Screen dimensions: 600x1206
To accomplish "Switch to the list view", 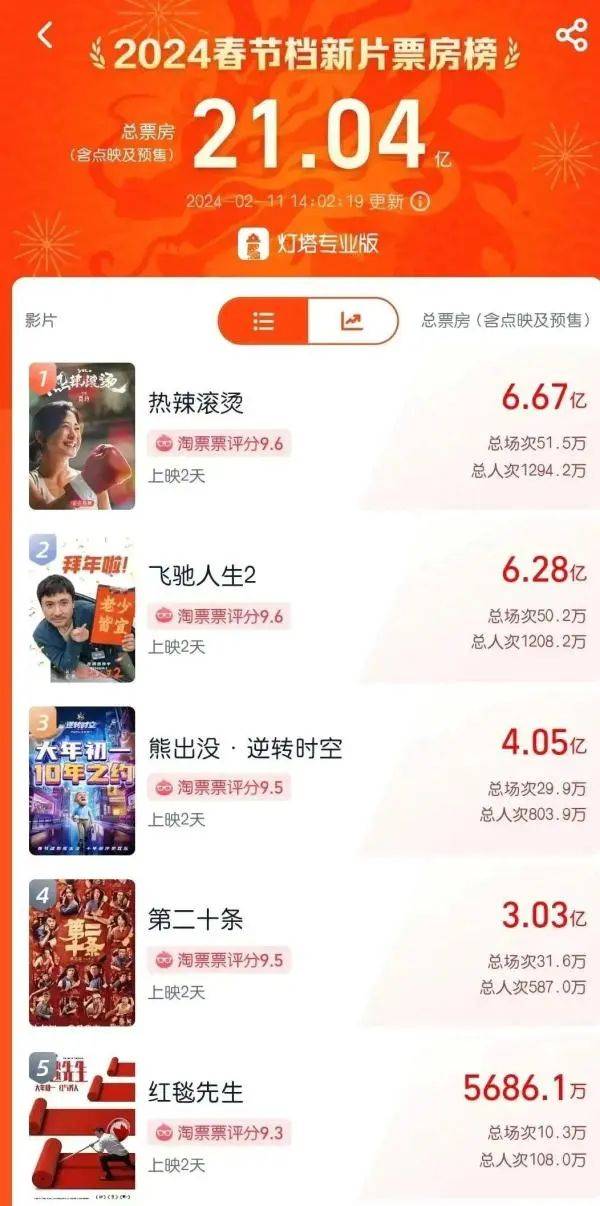I will (x=263, y=321).
